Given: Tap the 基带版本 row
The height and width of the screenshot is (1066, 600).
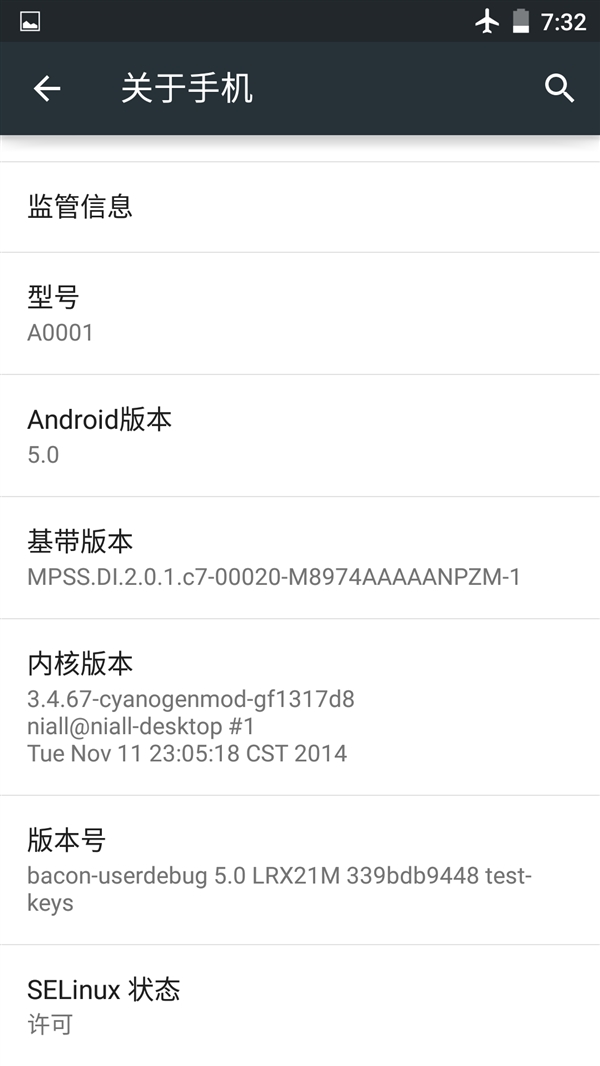Looking at the screenshot, I should pos(300,558).
